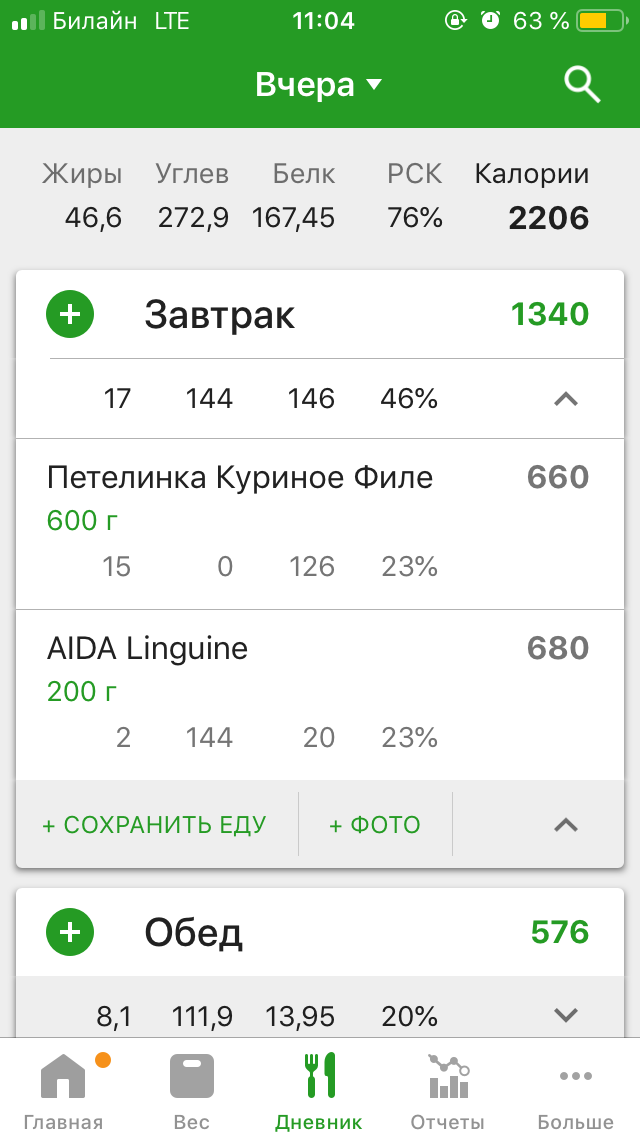Open the Больше tab
This screenshot has height=1136, width=640.
click(575, 1090)
